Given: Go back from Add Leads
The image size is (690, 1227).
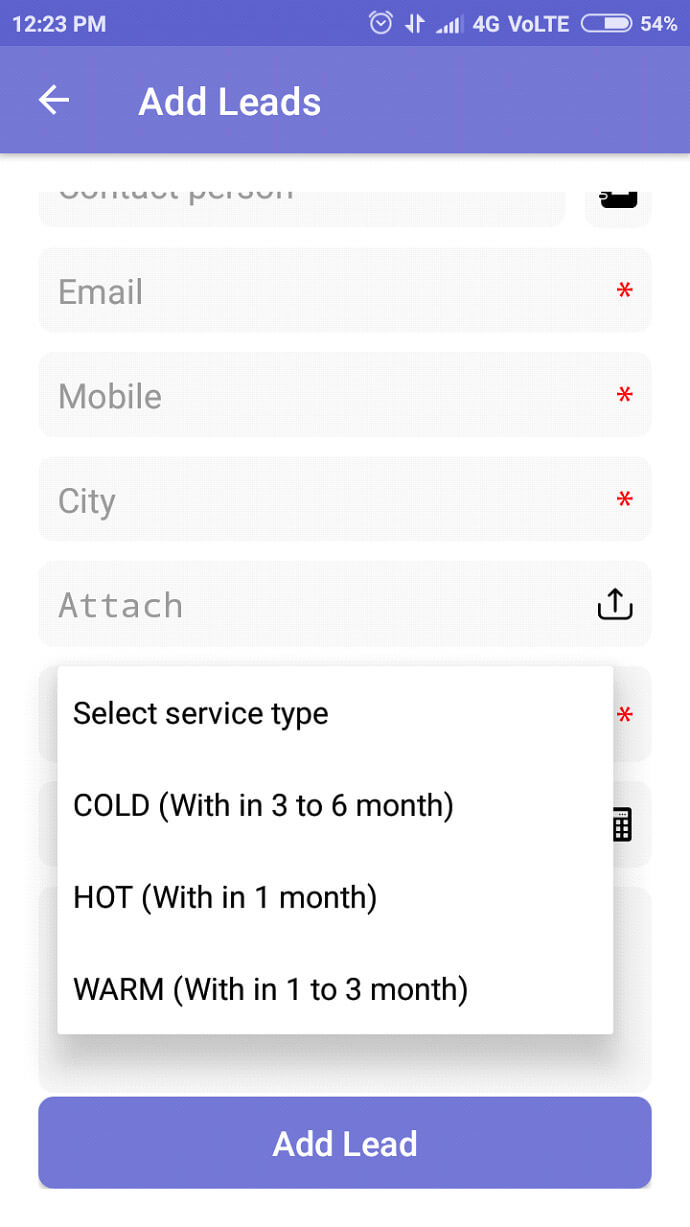Looking at the screenshot, I should pos(54,100).
